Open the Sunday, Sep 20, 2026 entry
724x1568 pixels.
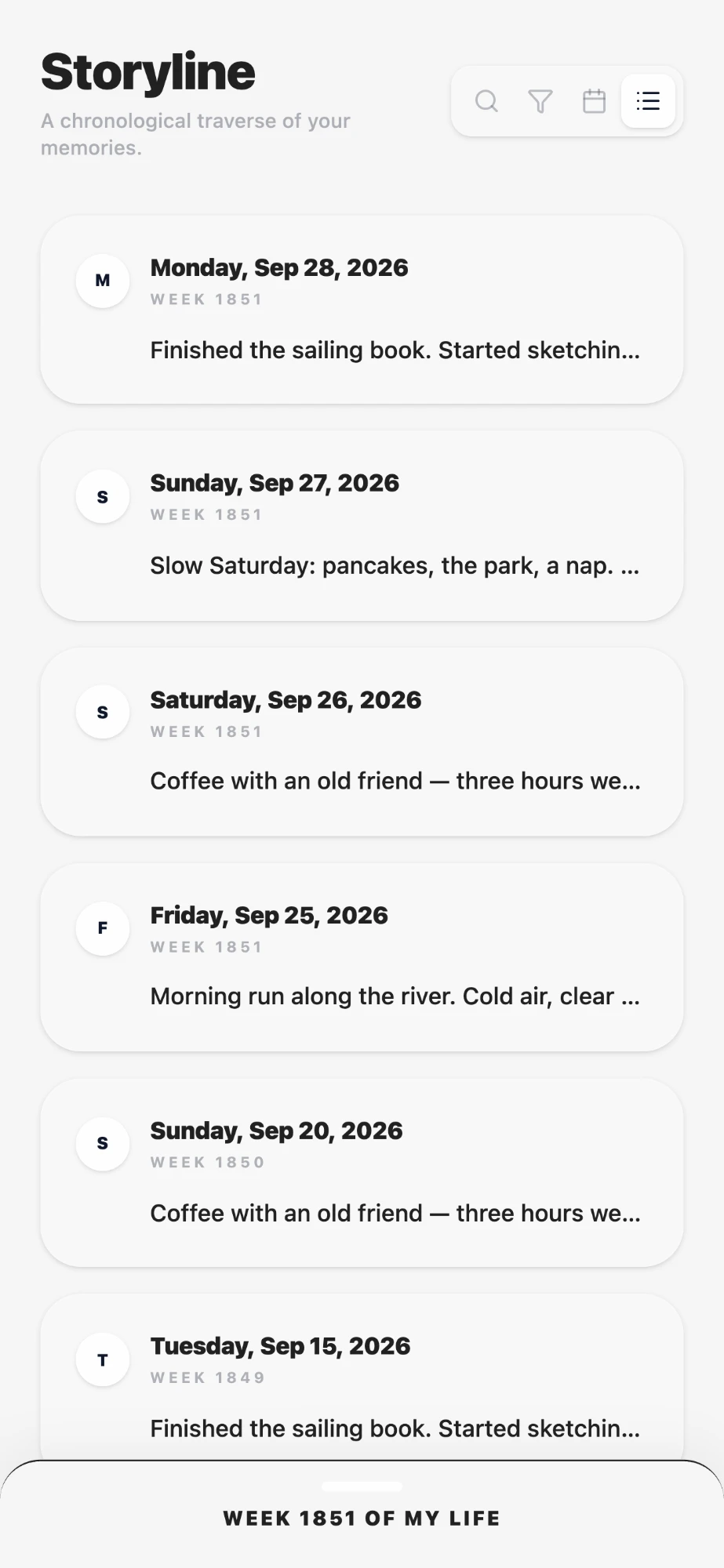pyautogui.click(x=362, y=1173)
